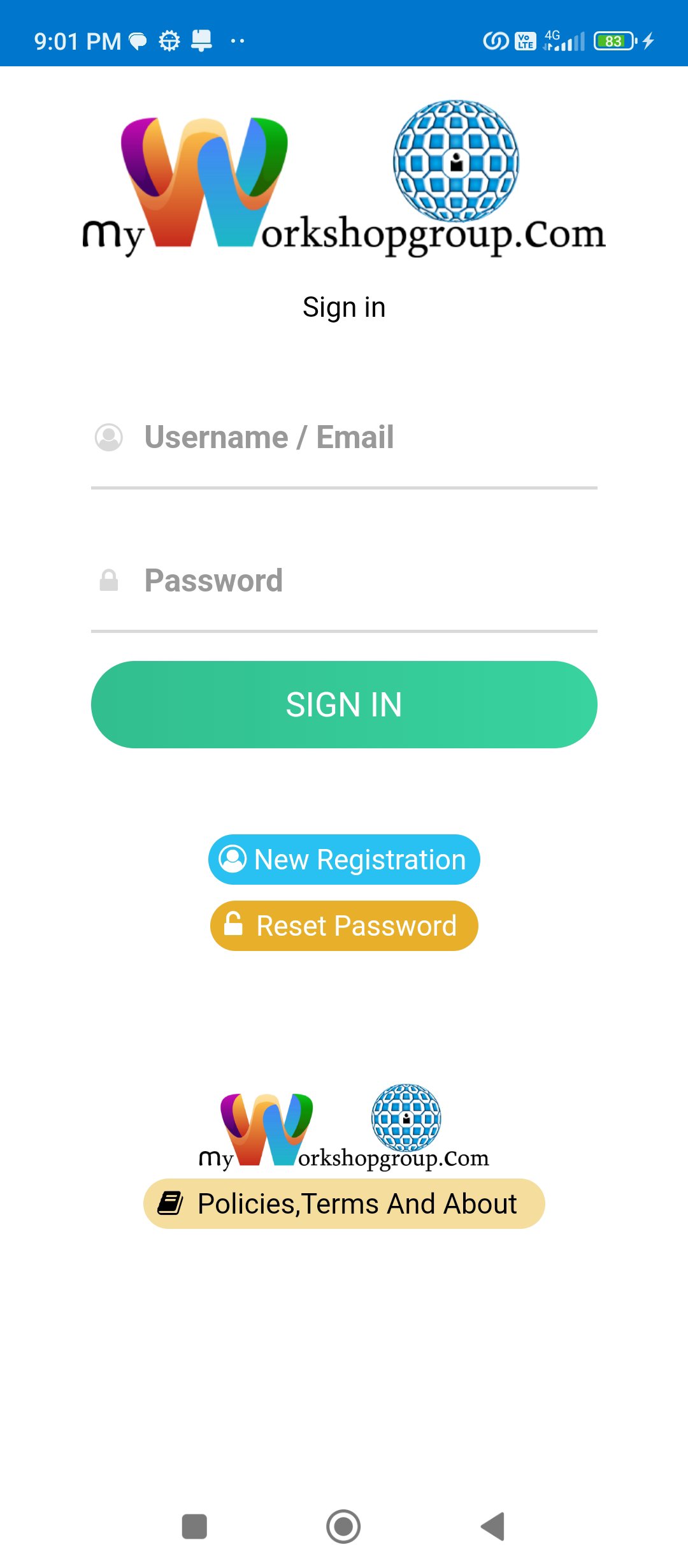Click the globe emblem in the header logo

point(456,159)
